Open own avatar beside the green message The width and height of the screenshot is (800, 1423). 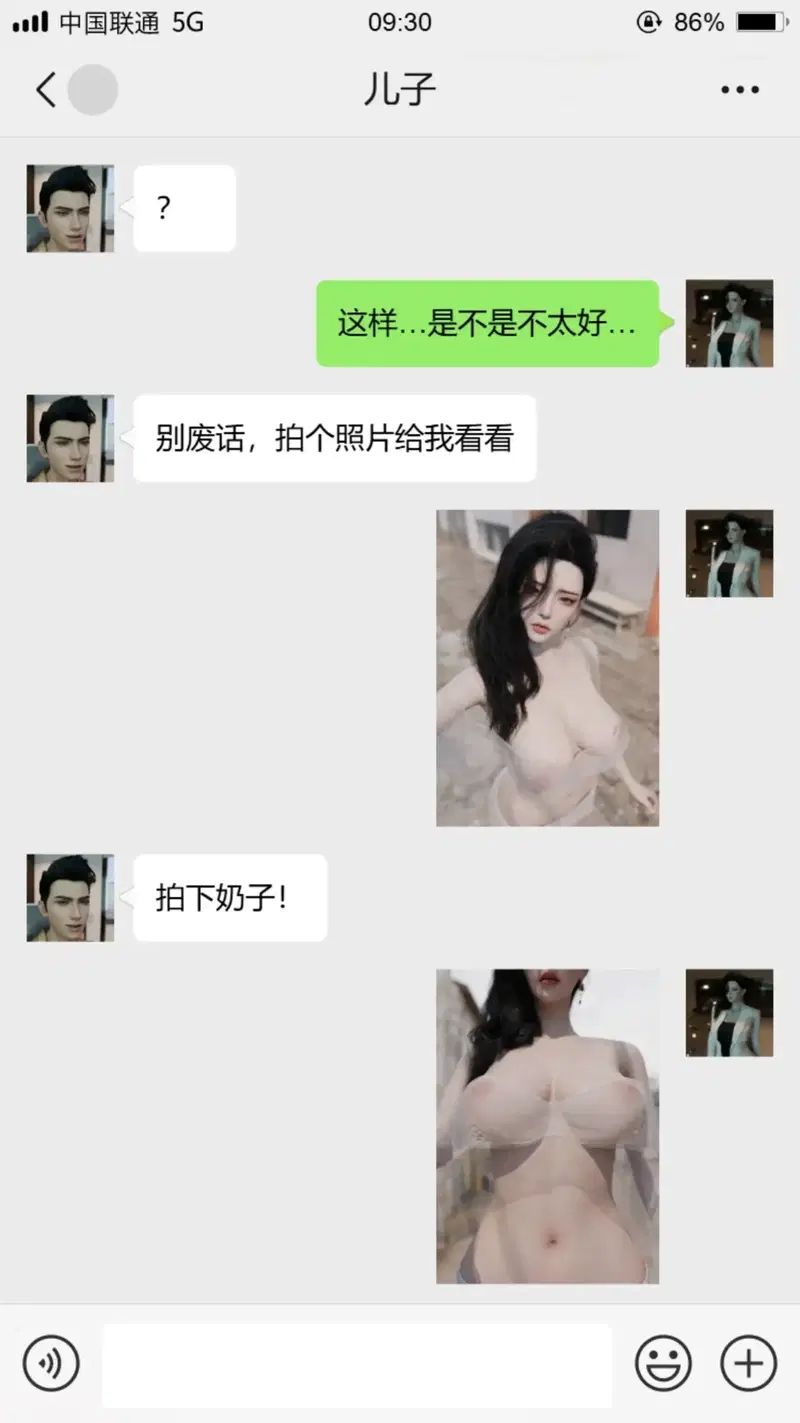tap(729, 323)
